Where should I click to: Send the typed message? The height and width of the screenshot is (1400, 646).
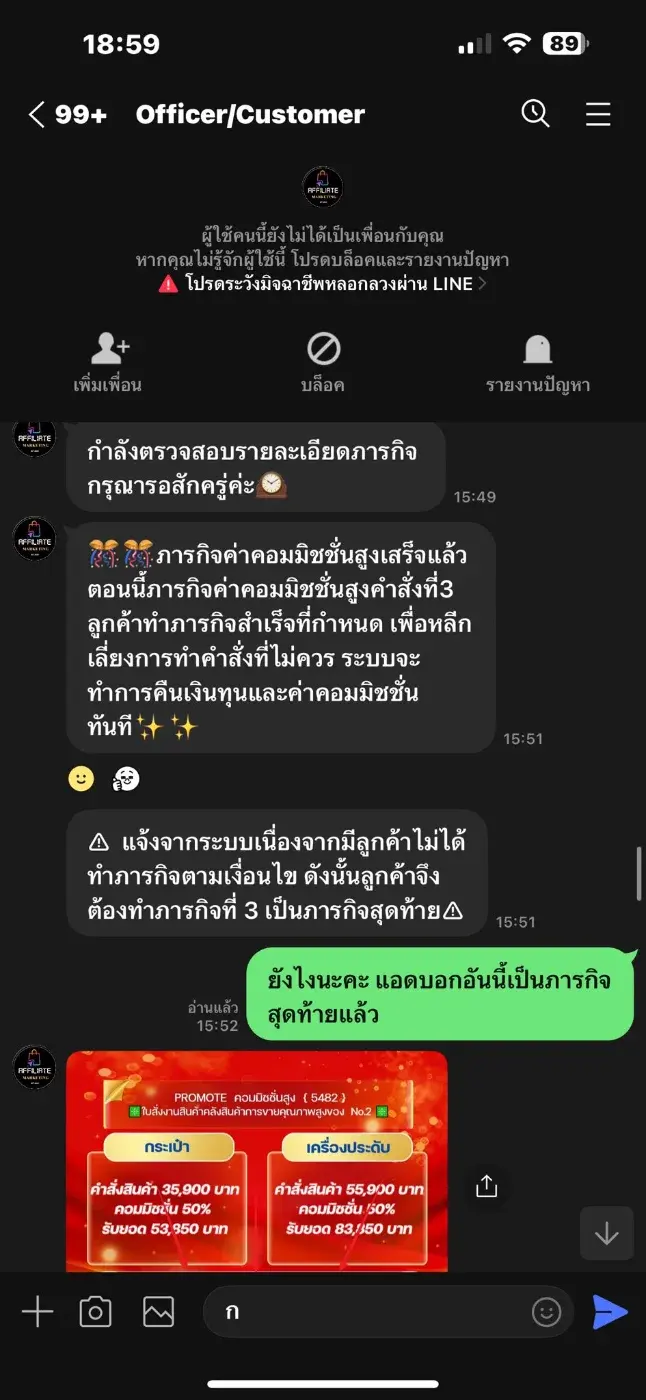click(x=609, y=1312)
